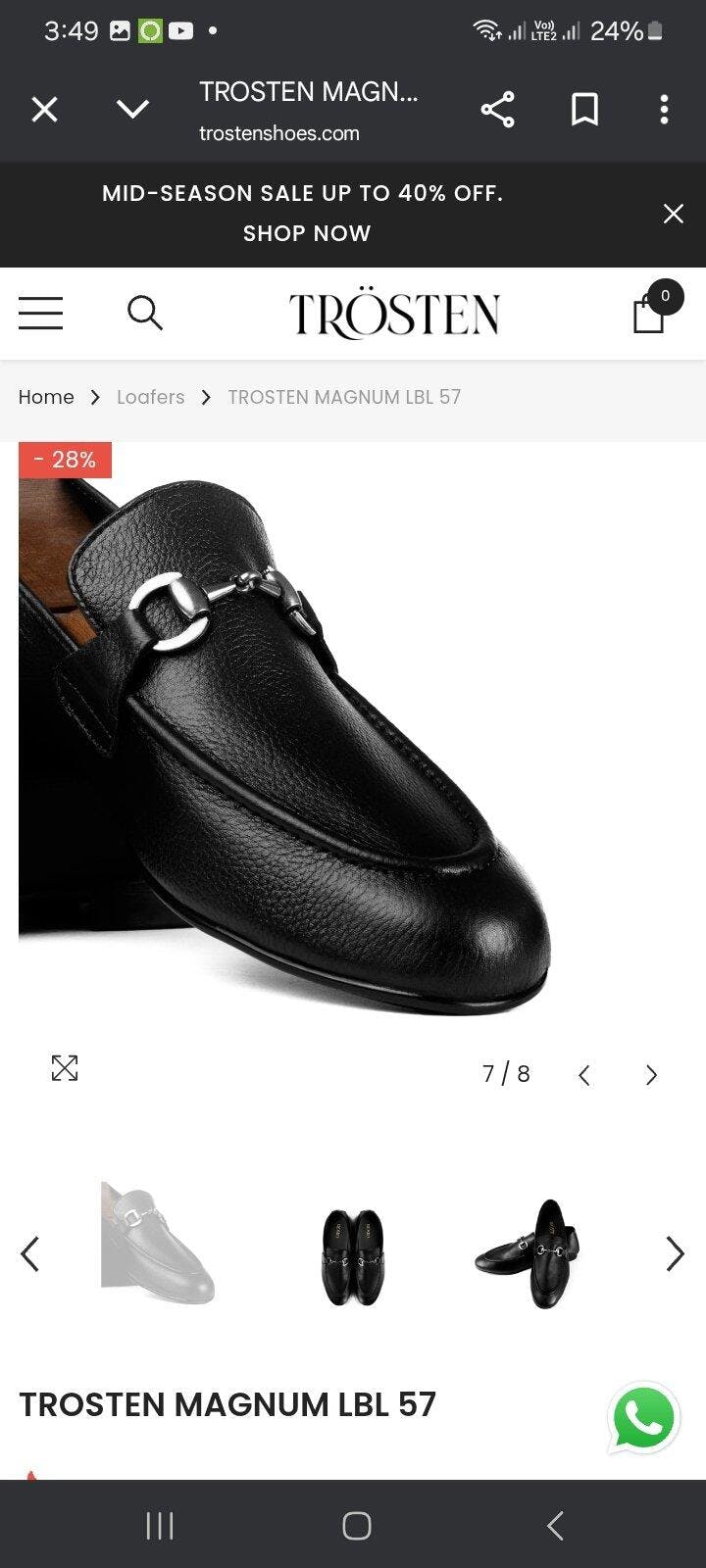Show the next product image

coord(651,1075)
